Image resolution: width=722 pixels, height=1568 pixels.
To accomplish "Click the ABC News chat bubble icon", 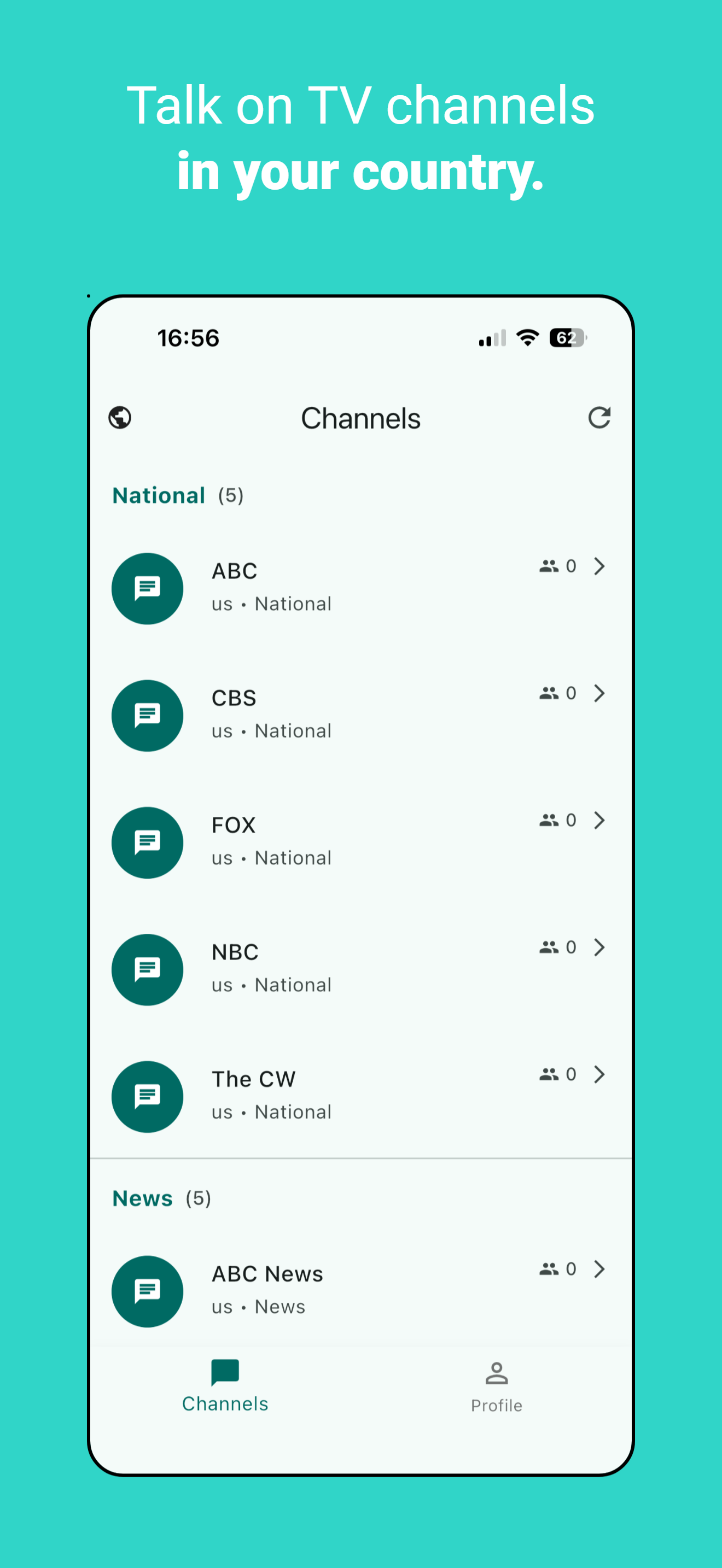I will pos(147,1291).
